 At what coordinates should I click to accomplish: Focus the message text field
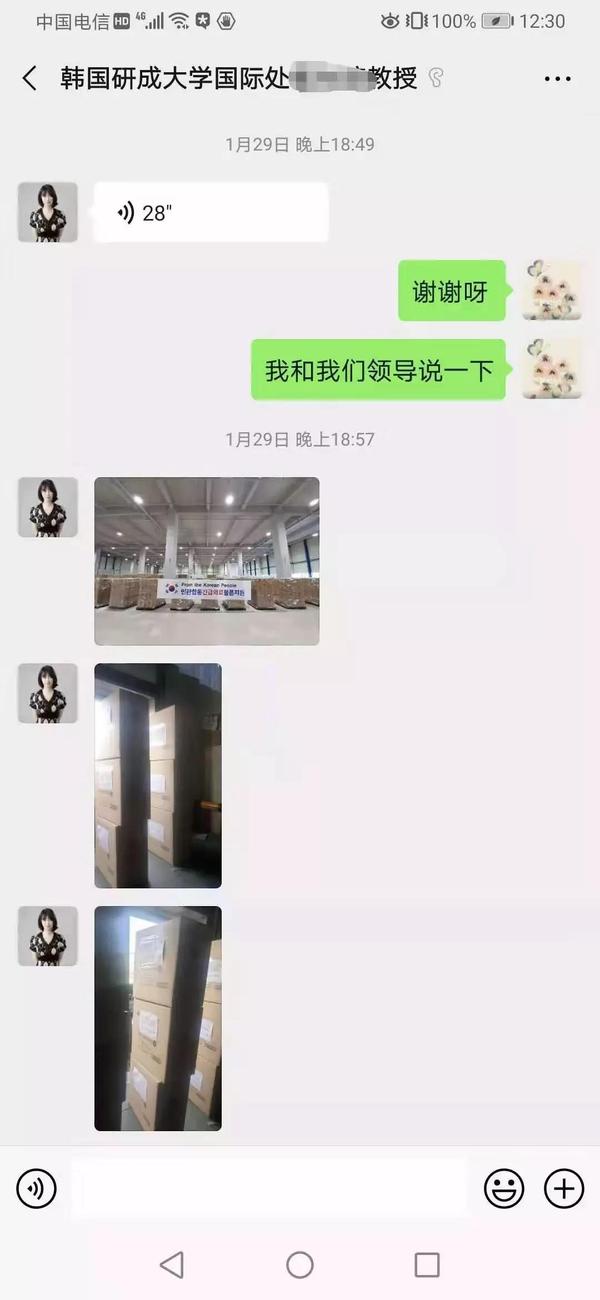coord(268,1188)
